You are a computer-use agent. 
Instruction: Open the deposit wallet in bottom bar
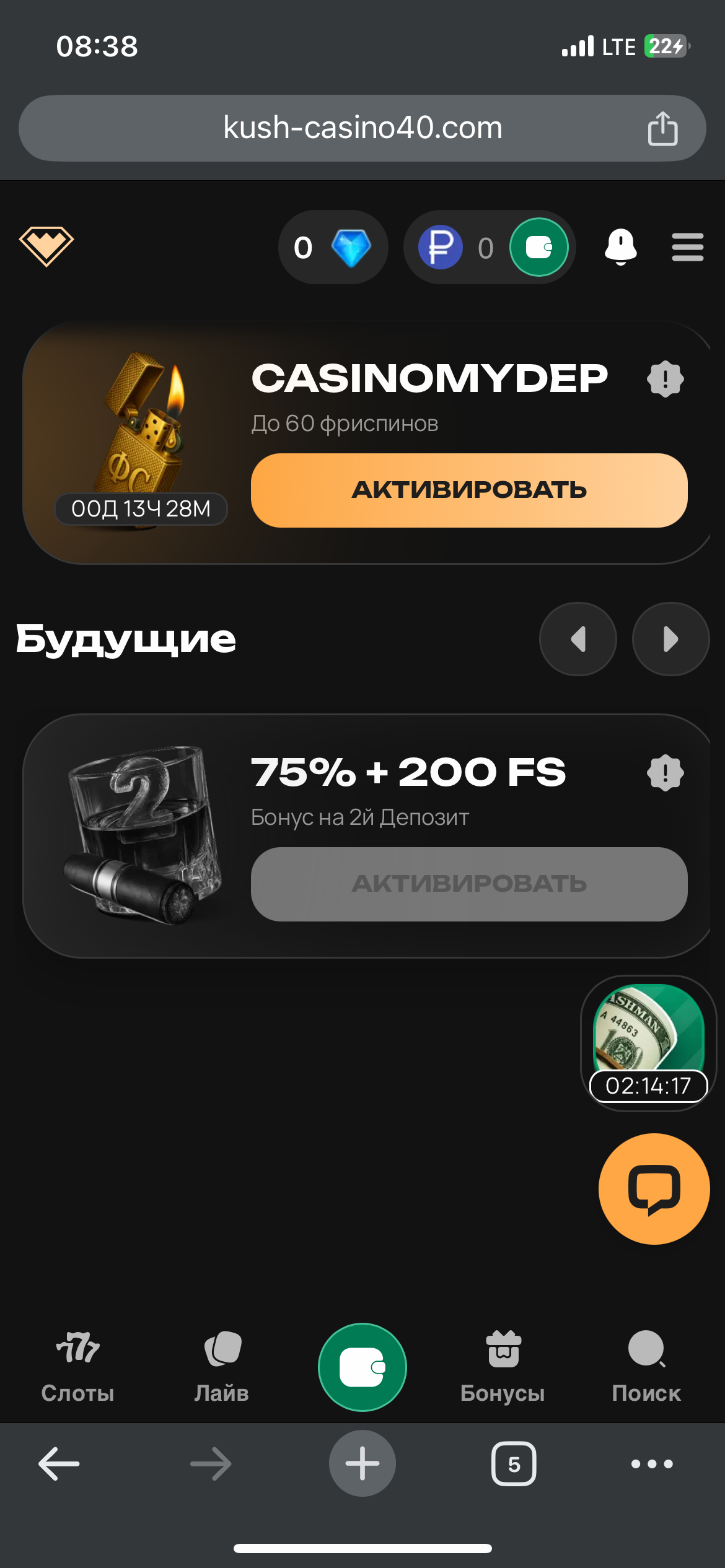point(362,1367)
